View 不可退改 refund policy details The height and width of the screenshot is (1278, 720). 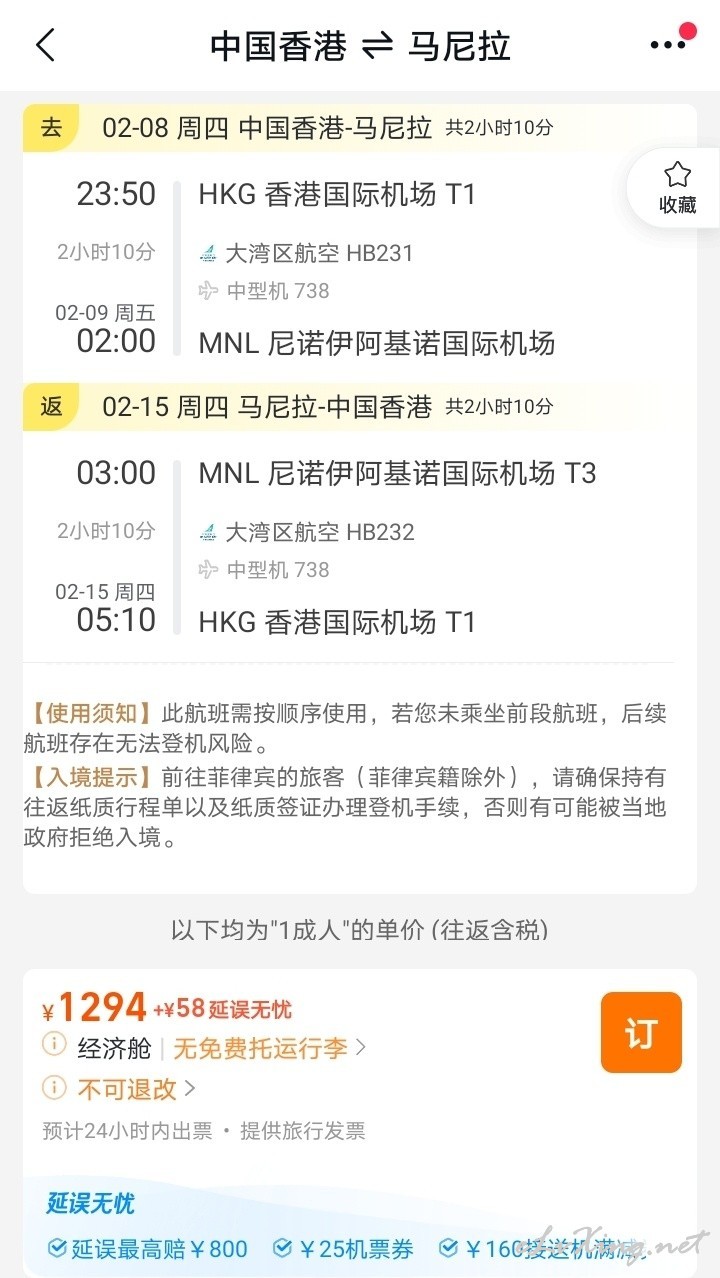(136, 1088)
